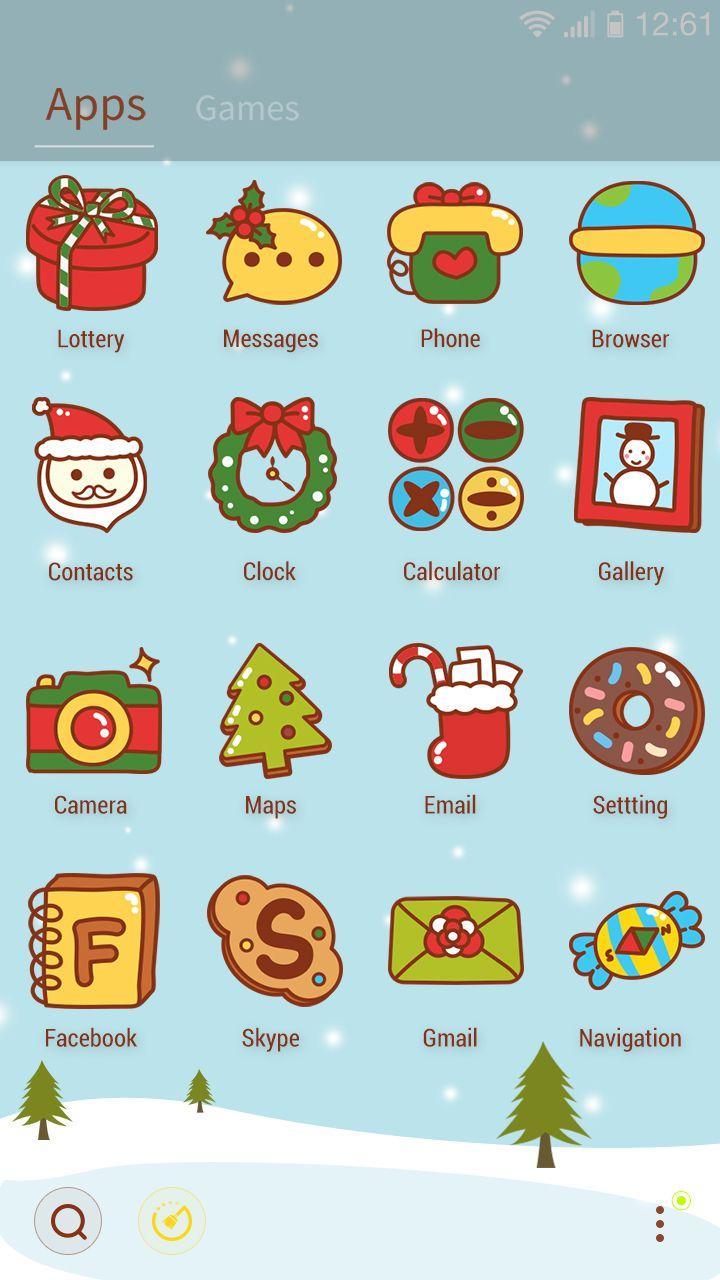Open the overflow three-dot menu
Screen dimensions: 720x1280
click(x=660, y=1222)
